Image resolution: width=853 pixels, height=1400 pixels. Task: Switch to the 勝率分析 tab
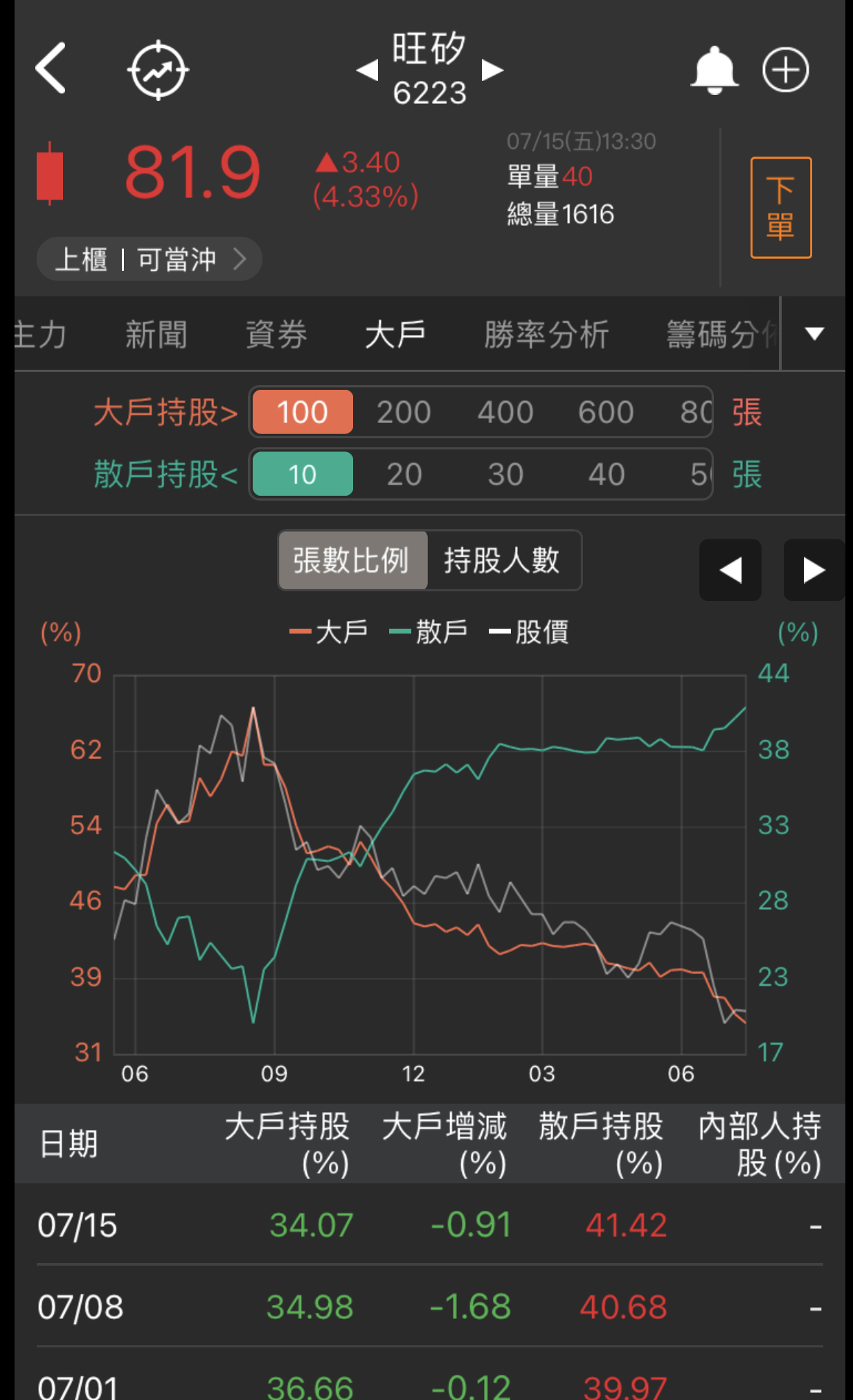(x=546, y=335)
